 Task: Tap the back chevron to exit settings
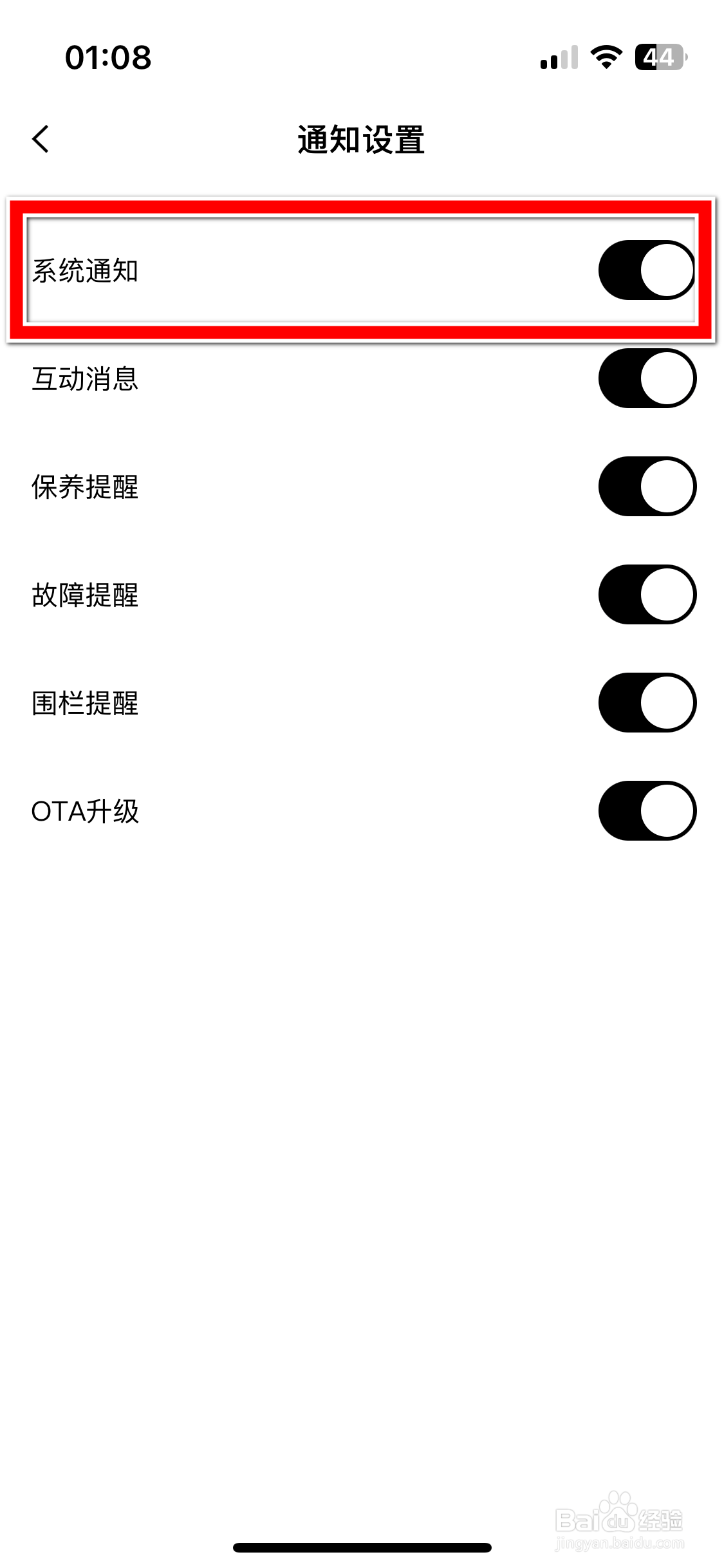(x=40, y=138)
